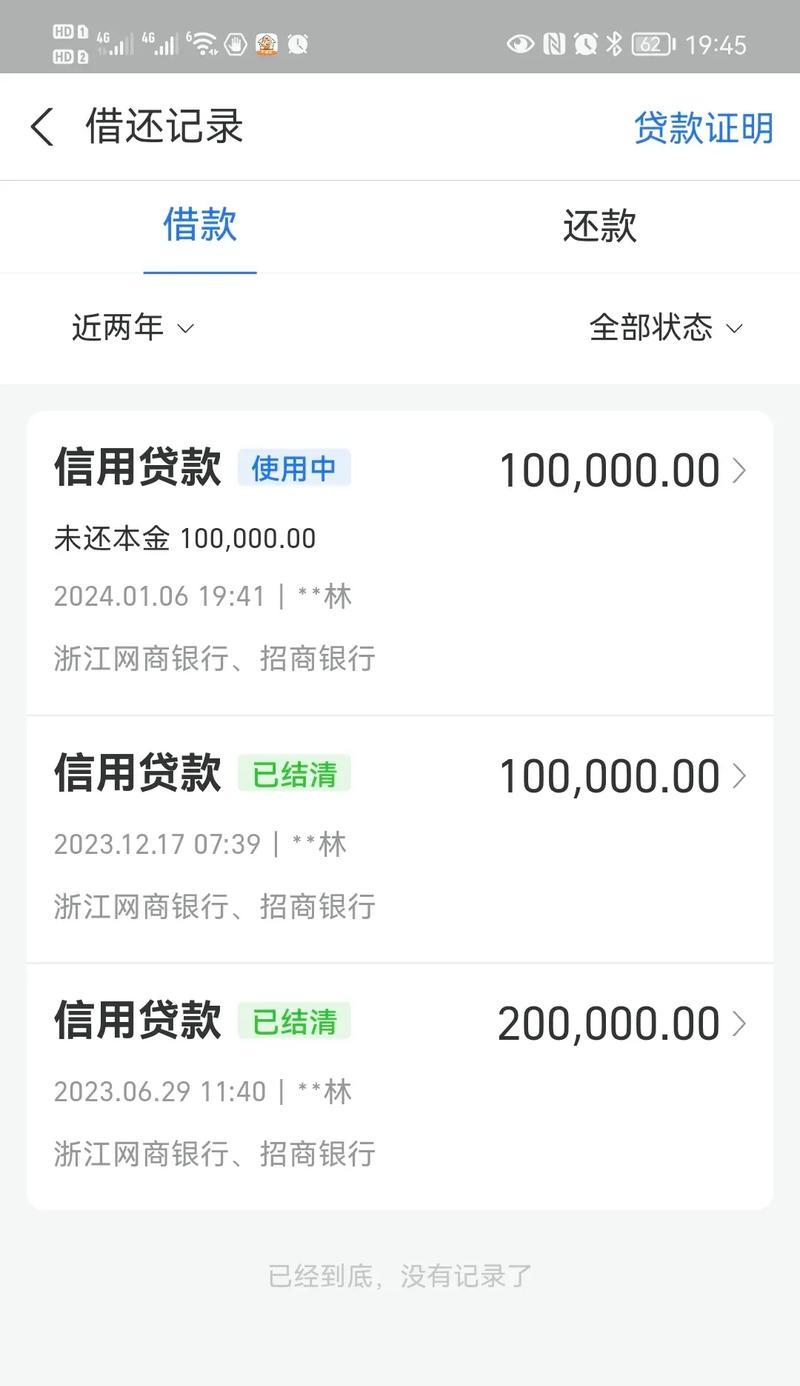Go back from 借还记录 page

(x=42, y=128)
